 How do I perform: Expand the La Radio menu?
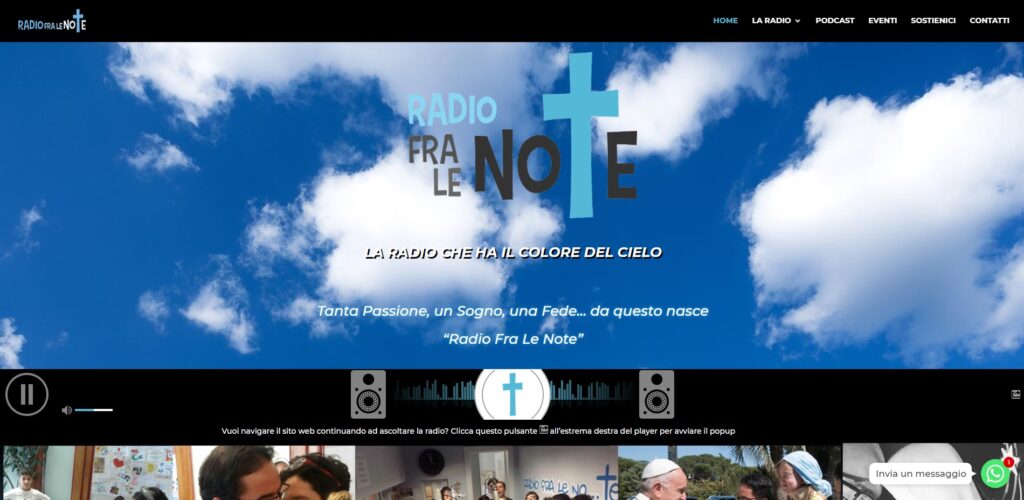(776, 21)
